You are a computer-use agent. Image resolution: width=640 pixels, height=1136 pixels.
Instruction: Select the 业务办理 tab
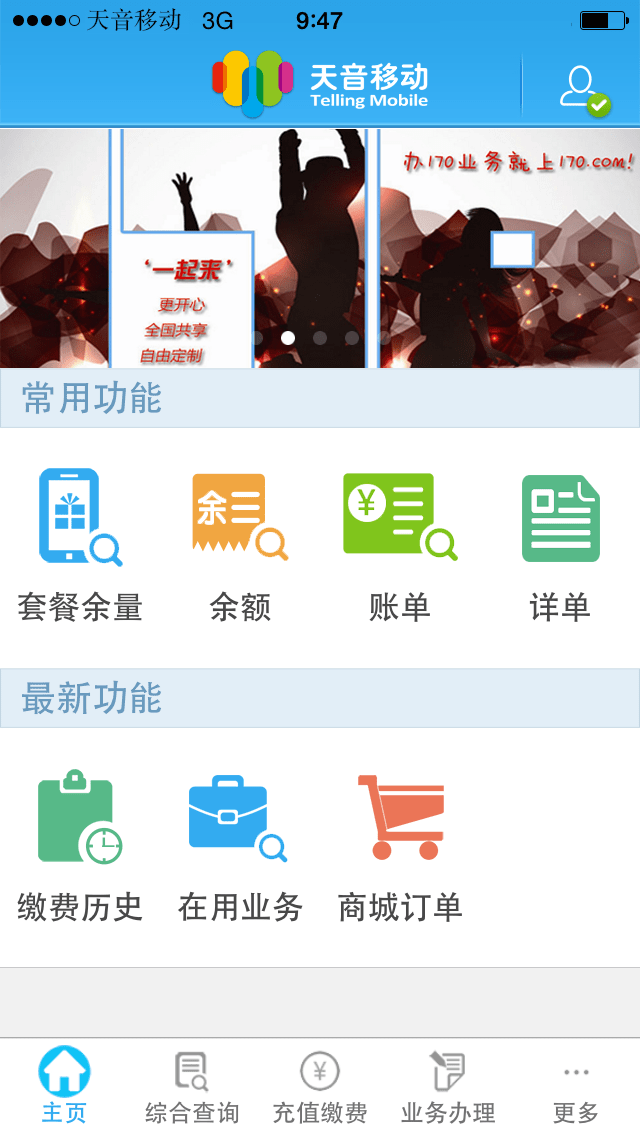coord(448,1086)
